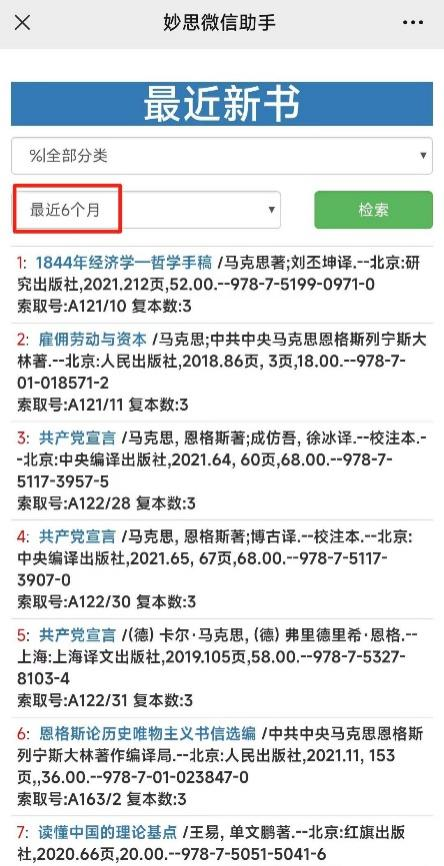Screen dimensions: 444x866
Task: Open book 雇佣劳动与资本
Action: pyautogui.click(x=93, y=339)
